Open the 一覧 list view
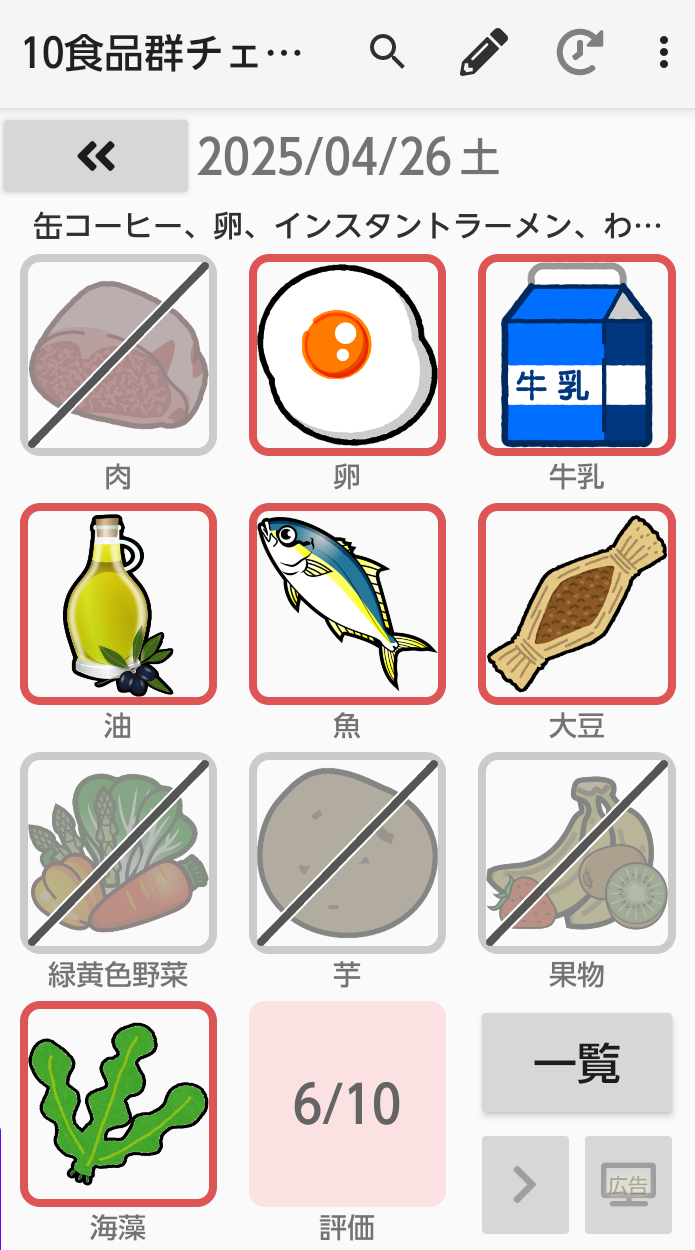The image size is (695, 1250). pyautogui.click(x=577, y=1063)
